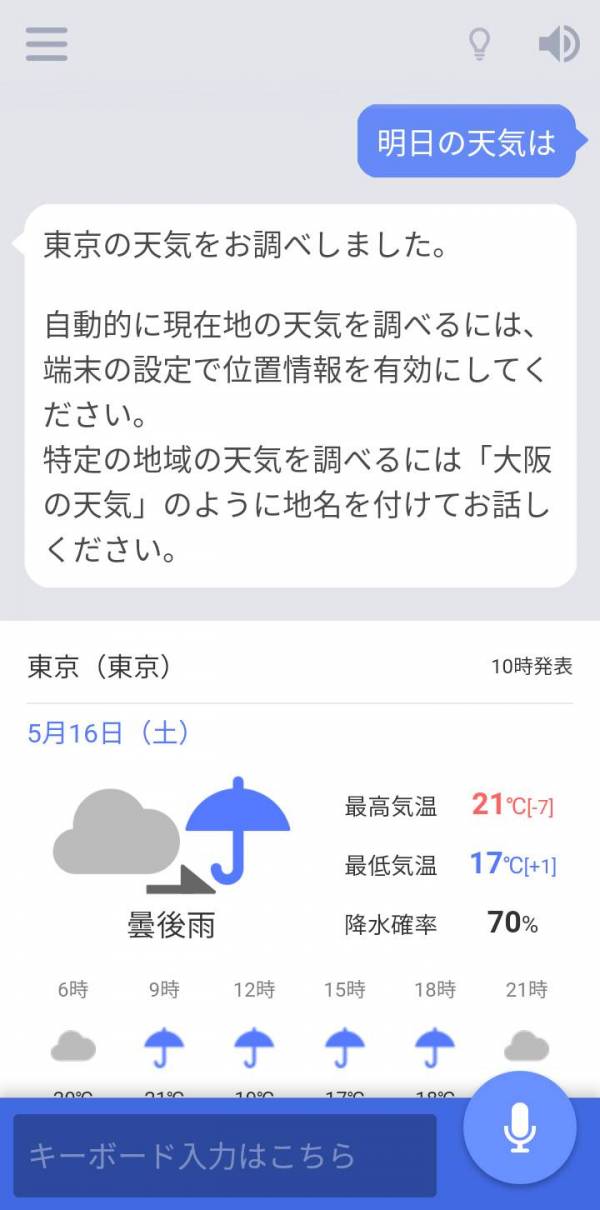Focus the キーボード入力はこちら text field
Viewport: 600px width, 1210px height.
(225, 1156)
